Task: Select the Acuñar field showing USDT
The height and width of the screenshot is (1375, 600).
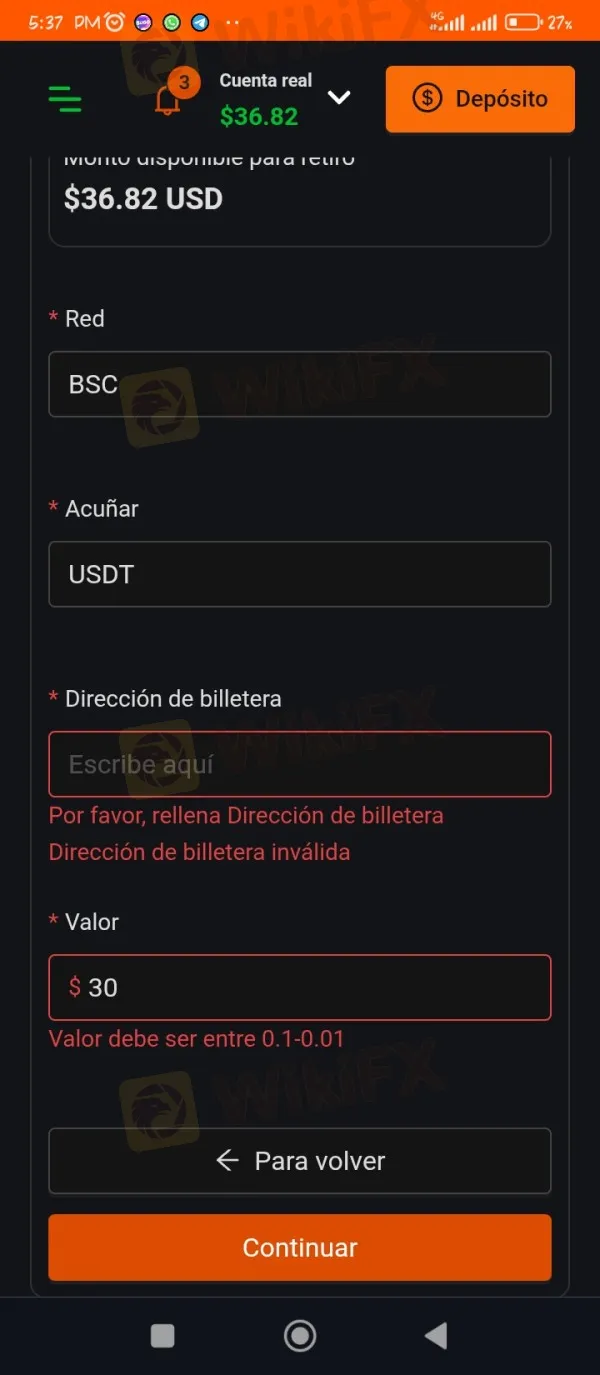Action: pos(300,574)
